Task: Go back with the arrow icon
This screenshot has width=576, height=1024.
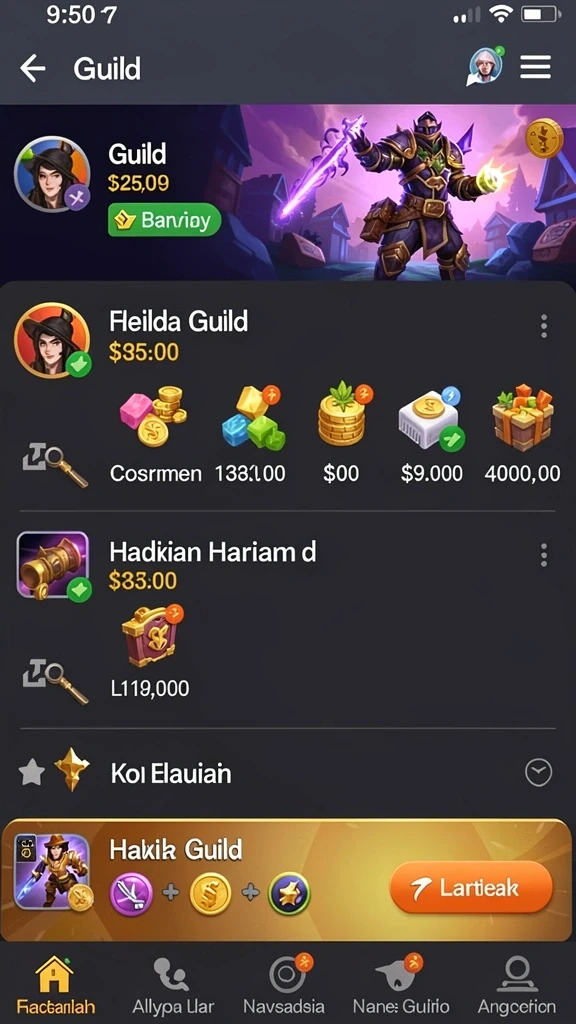Action: 33,69
